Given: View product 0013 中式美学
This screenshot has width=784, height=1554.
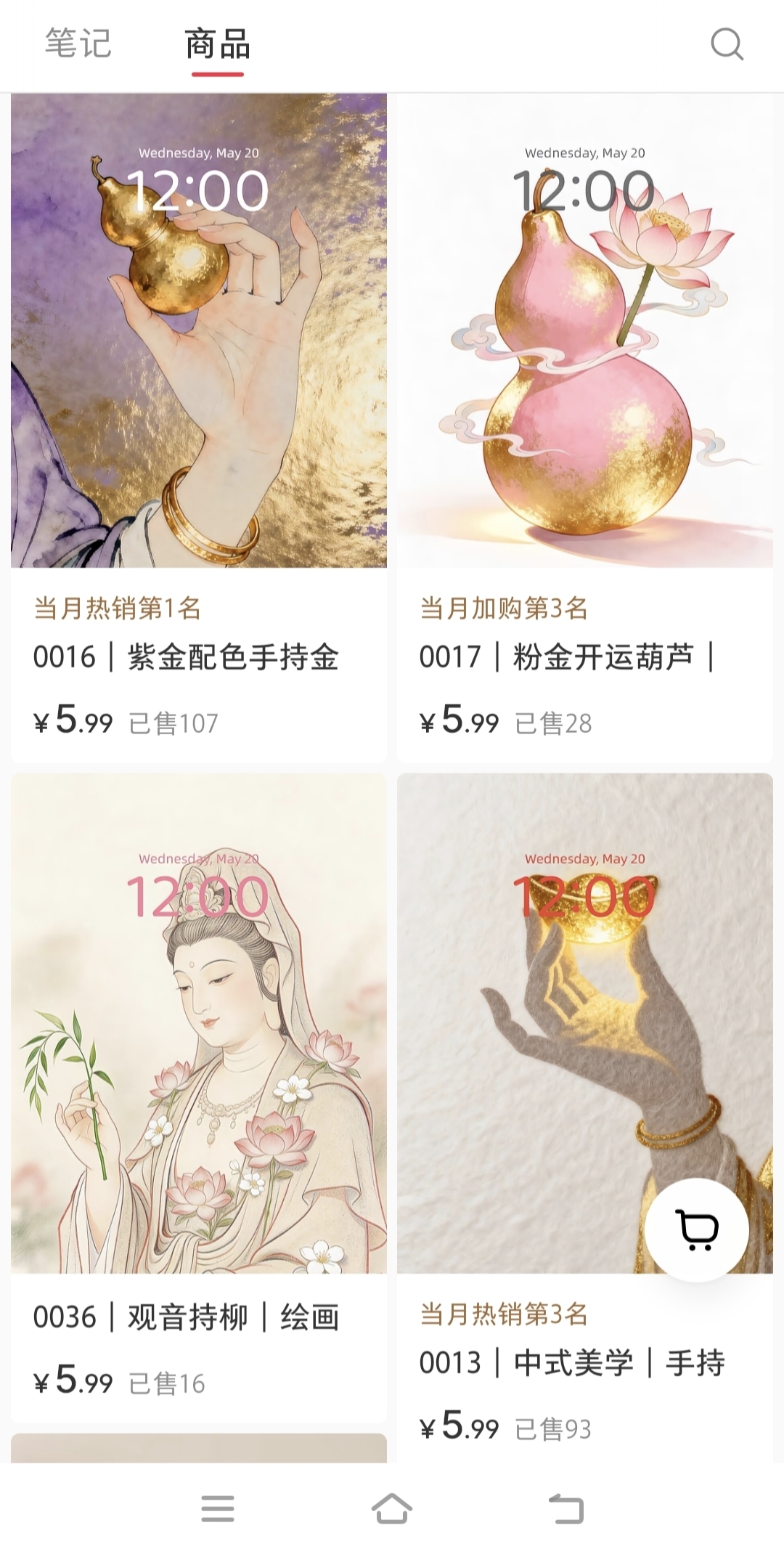Looking at the screenshot, I should [585, 1118].
